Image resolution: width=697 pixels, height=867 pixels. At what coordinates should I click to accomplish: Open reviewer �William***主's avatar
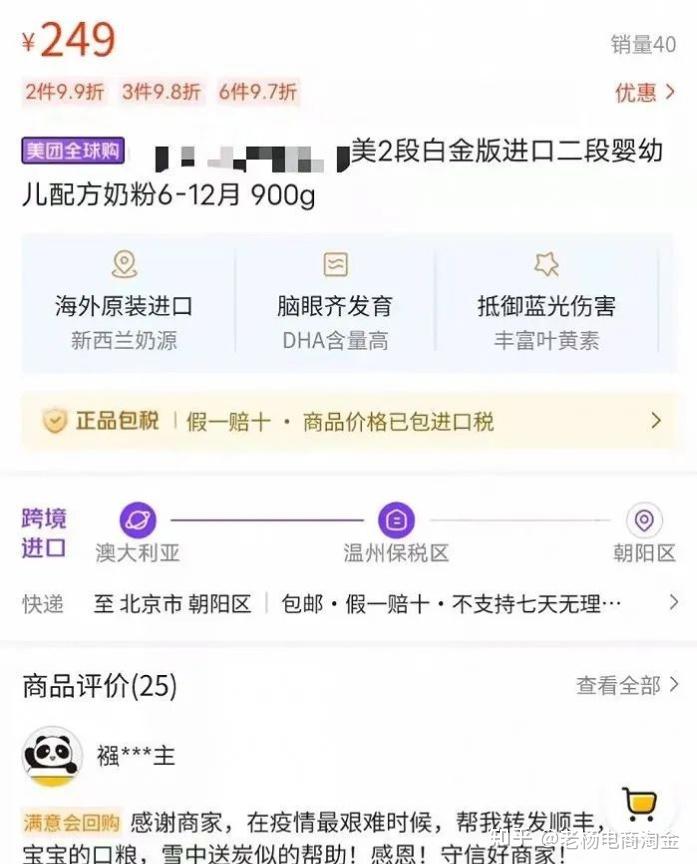click(52, 755)
